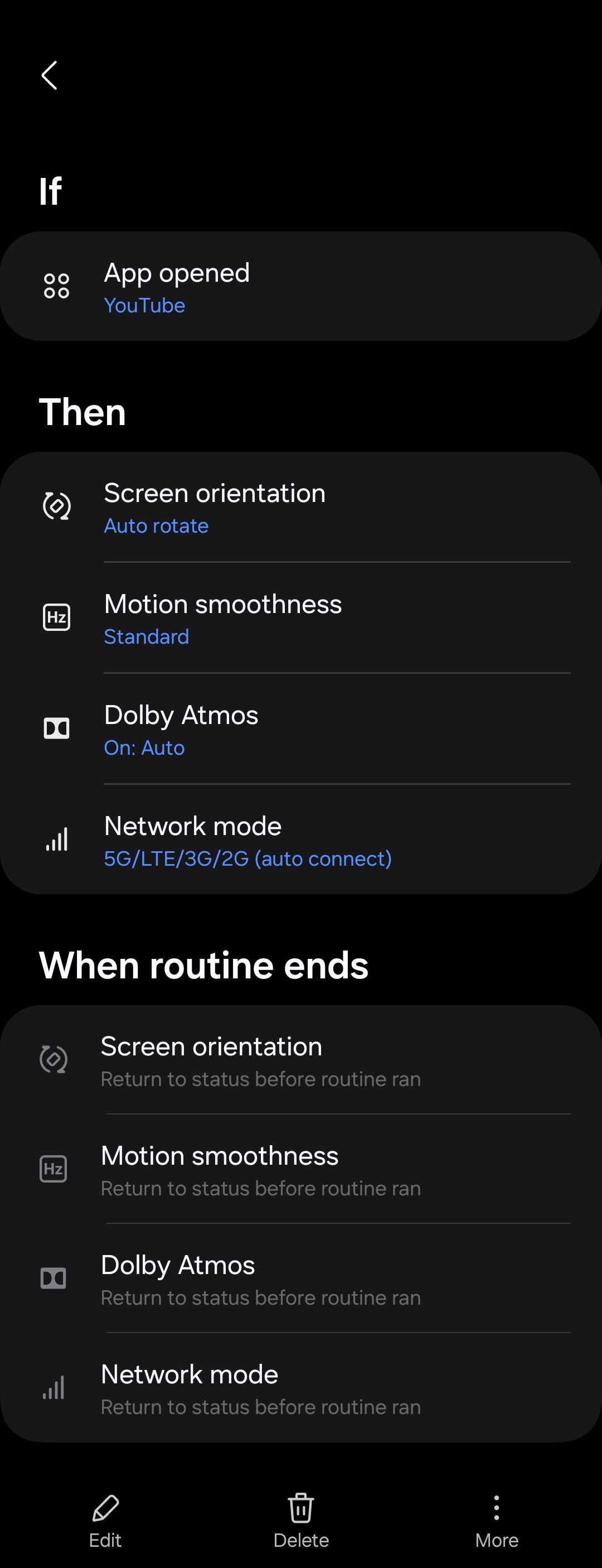602x1568 pixels.
Task: Open the Edit pencil icon
Action: [105, 1508]
